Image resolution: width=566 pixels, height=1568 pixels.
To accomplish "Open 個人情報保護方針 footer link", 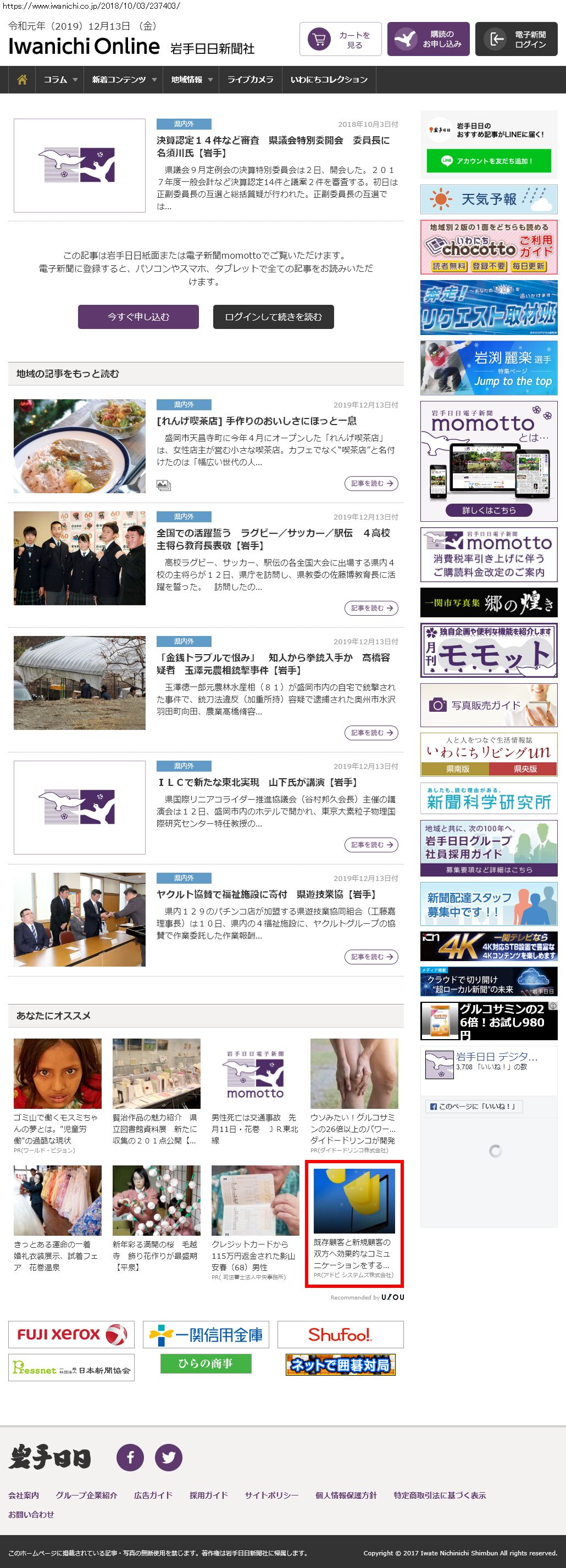I will pos(346,1495).
